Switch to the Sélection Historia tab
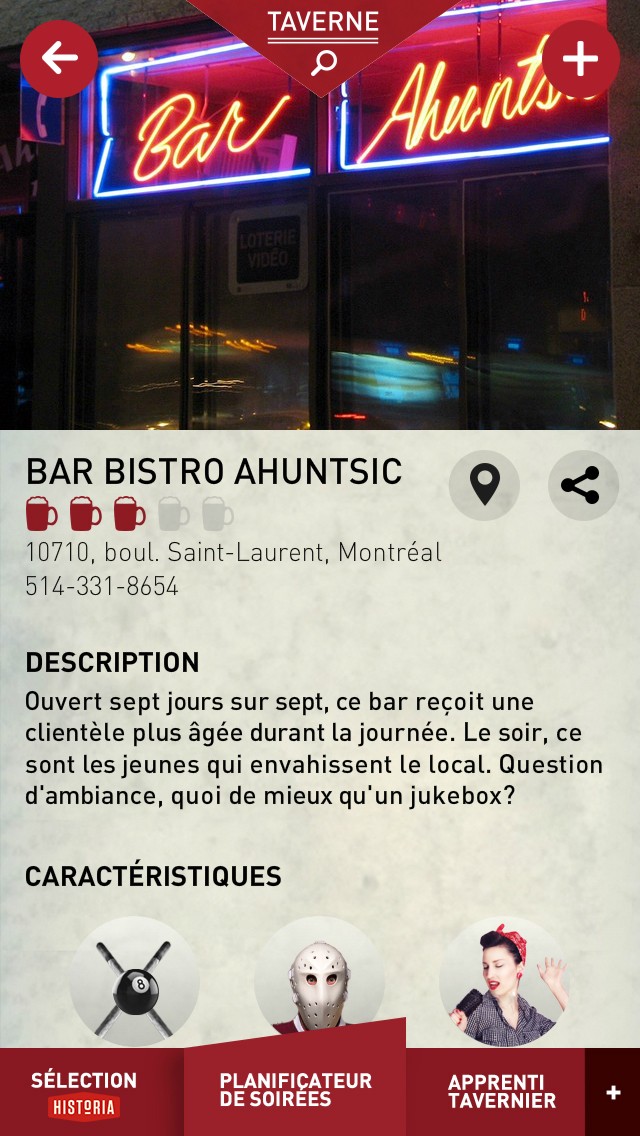Image resolution: width=640 pixels, height=1136 pixels. 85,1092
